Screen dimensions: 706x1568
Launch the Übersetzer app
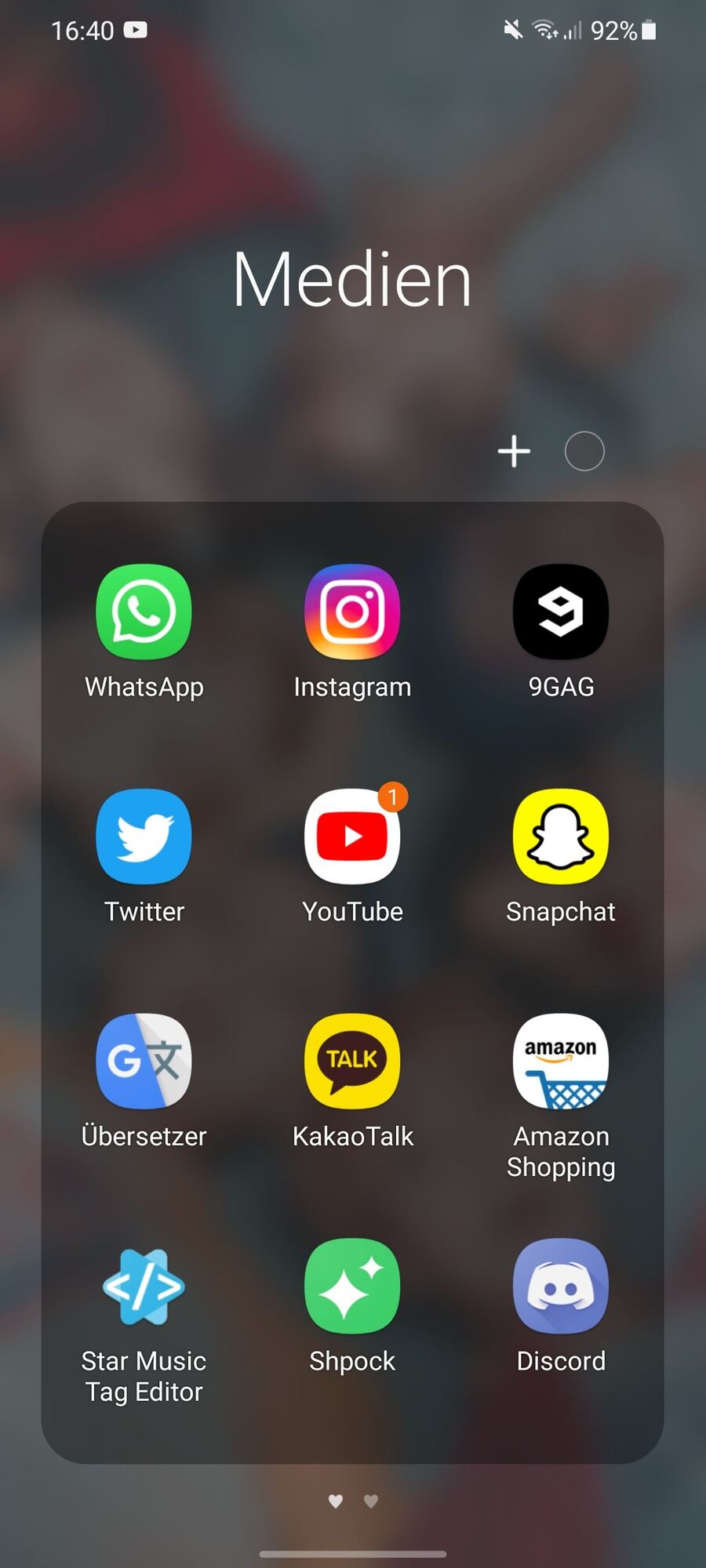point(144,1062)
